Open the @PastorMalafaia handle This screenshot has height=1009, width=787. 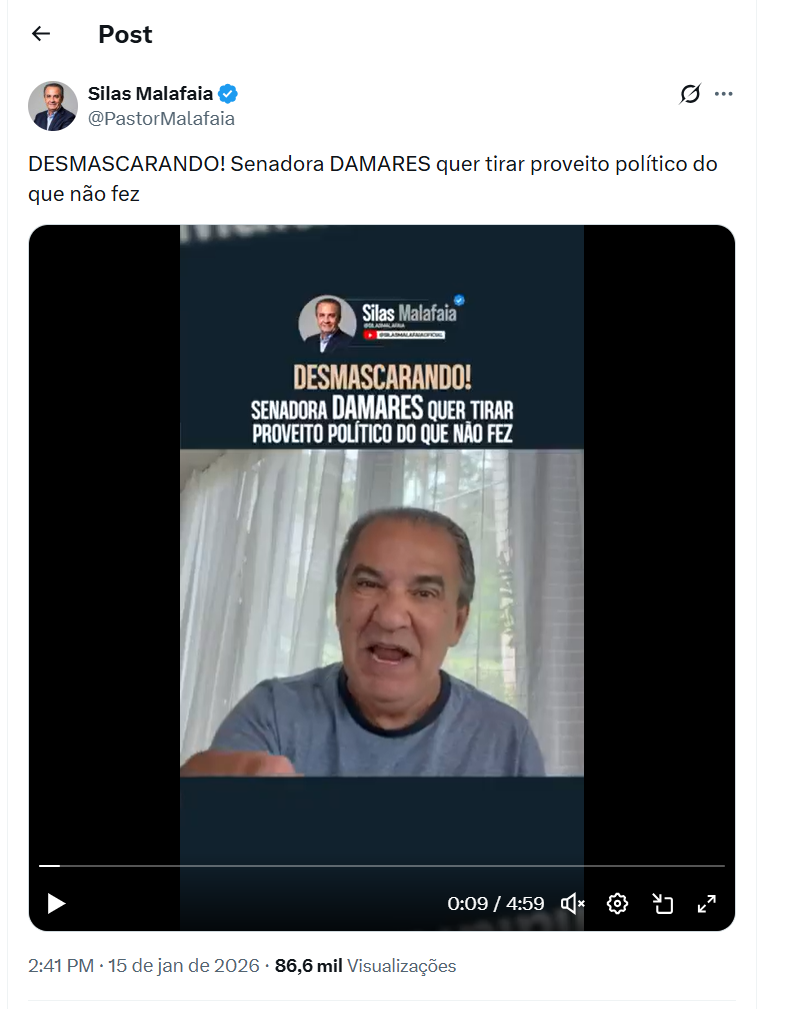click(x=161, y=119)
